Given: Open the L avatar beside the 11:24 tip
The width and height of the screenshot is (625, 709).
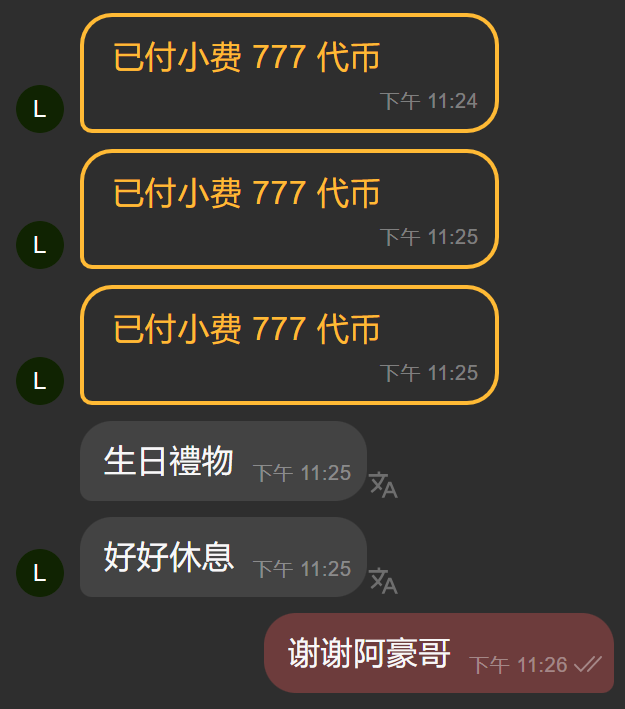Looking at the screenshot, I should click(x=40, y=109).
